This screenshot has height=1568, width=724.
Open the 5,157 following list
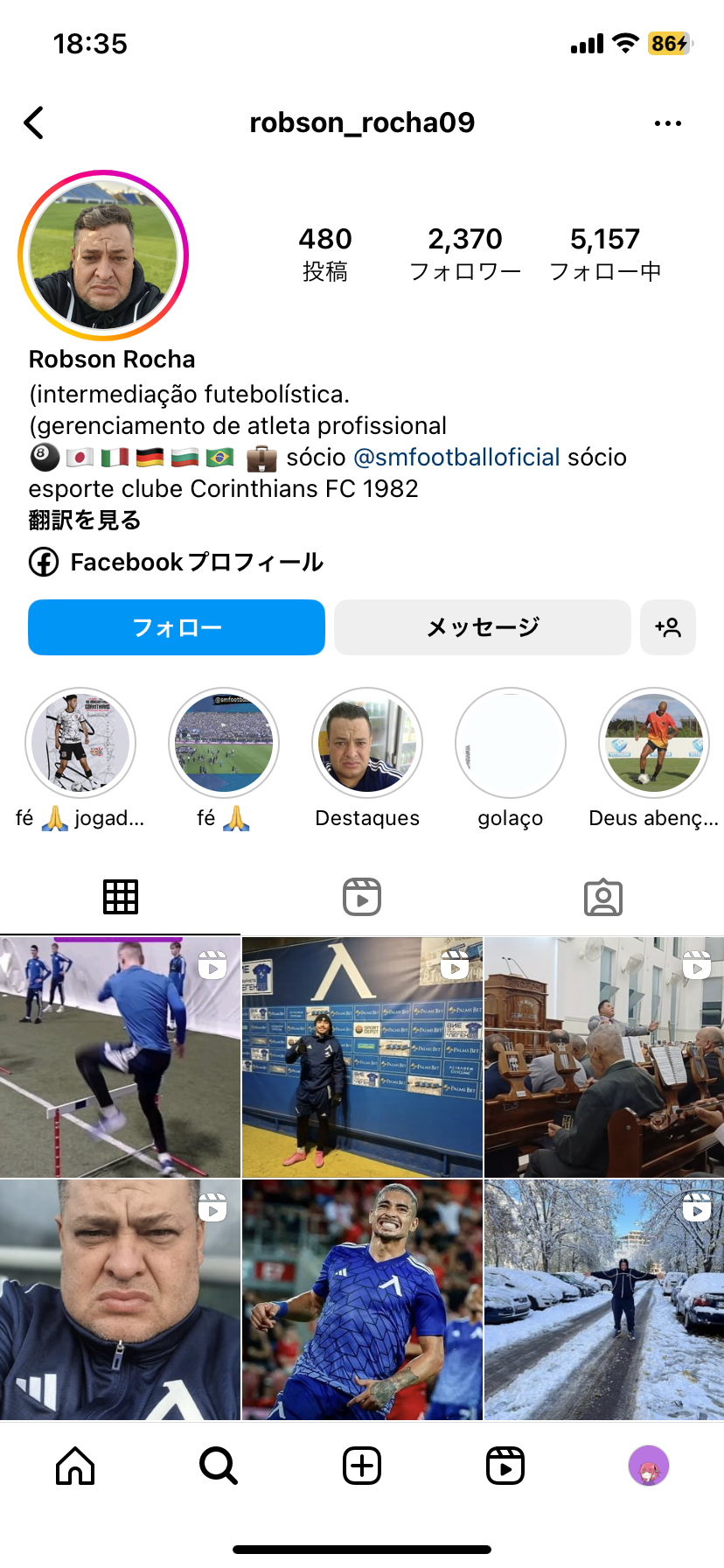(x=605, y=254)
